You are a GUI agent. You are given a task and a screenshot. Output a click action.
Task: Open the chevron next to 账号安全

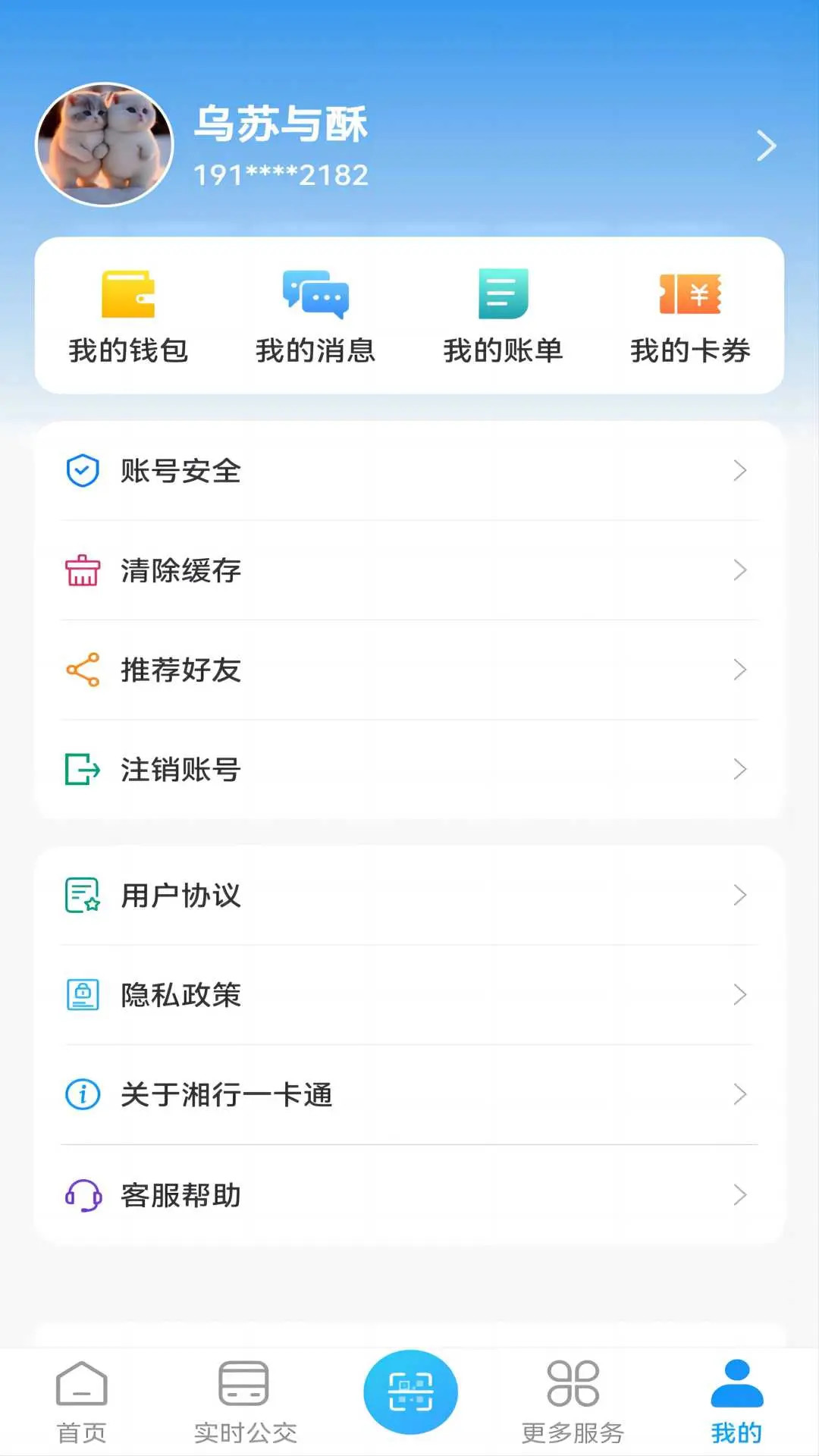[741, 471]
